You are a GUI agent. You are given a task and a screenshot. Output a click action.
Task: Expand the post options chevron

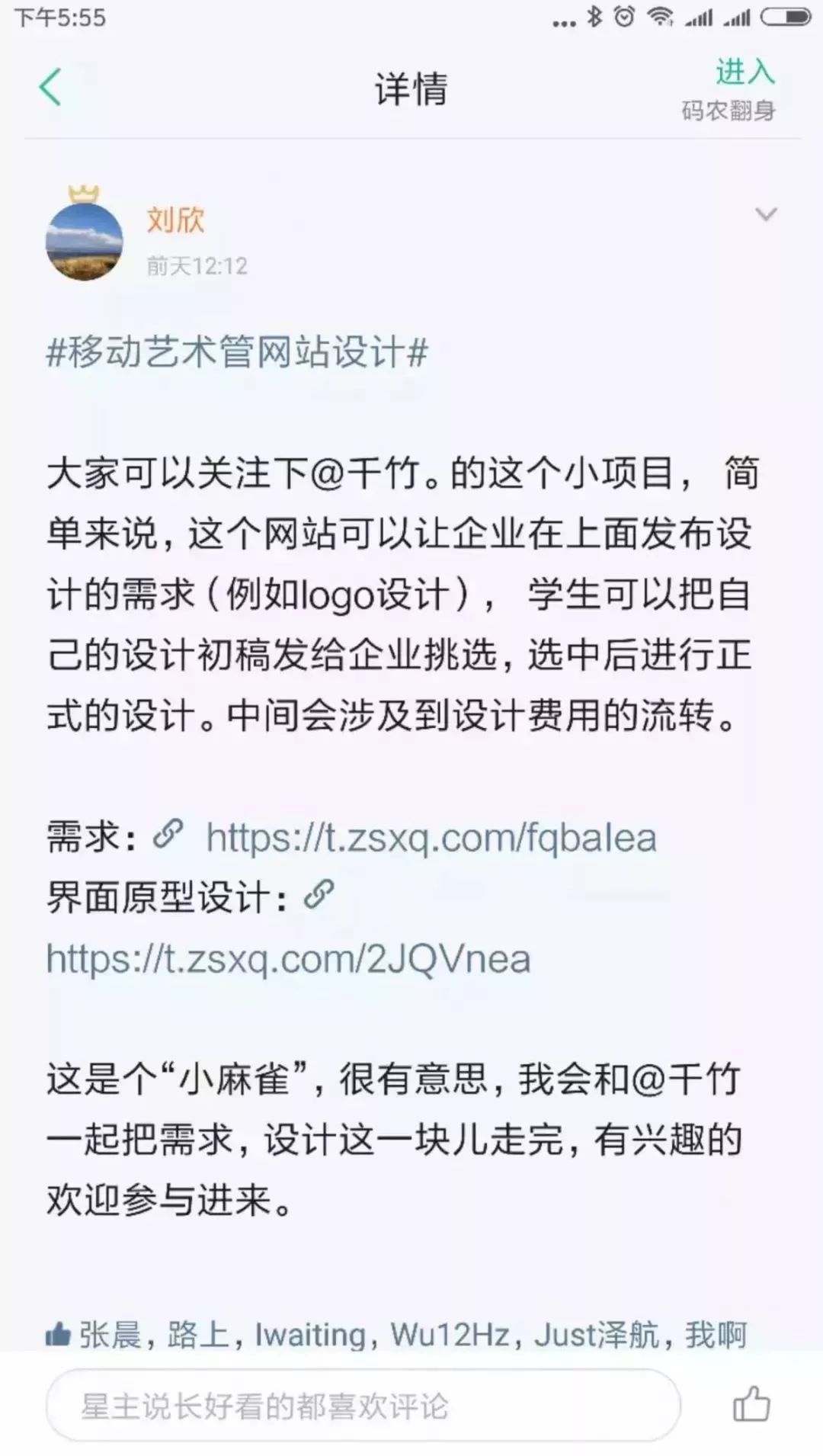[x=765, y=214]
